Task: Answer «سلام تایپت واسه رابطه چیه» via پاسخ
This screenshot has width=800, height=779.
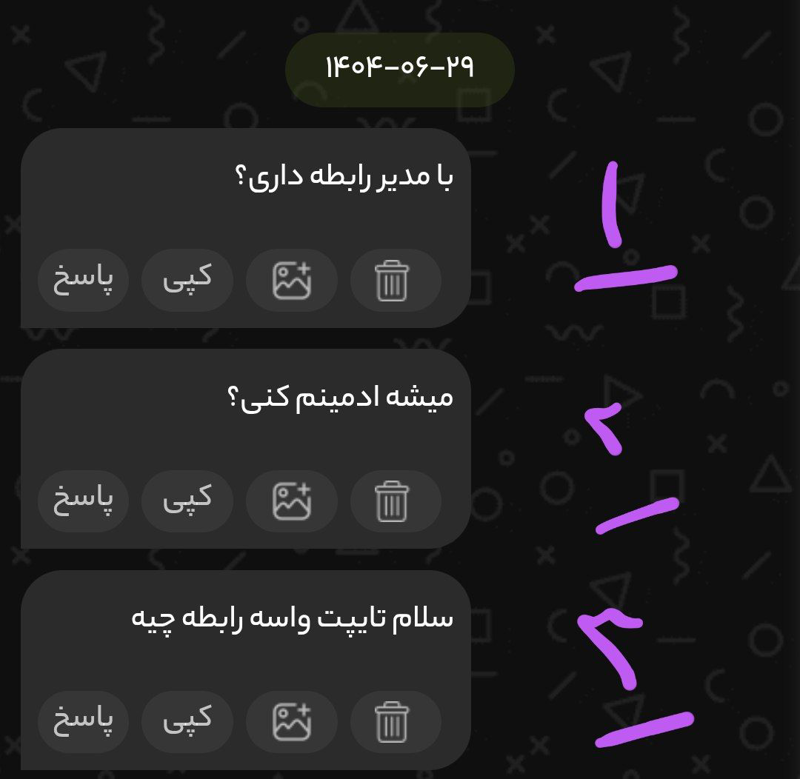Action: pos(84,720)
